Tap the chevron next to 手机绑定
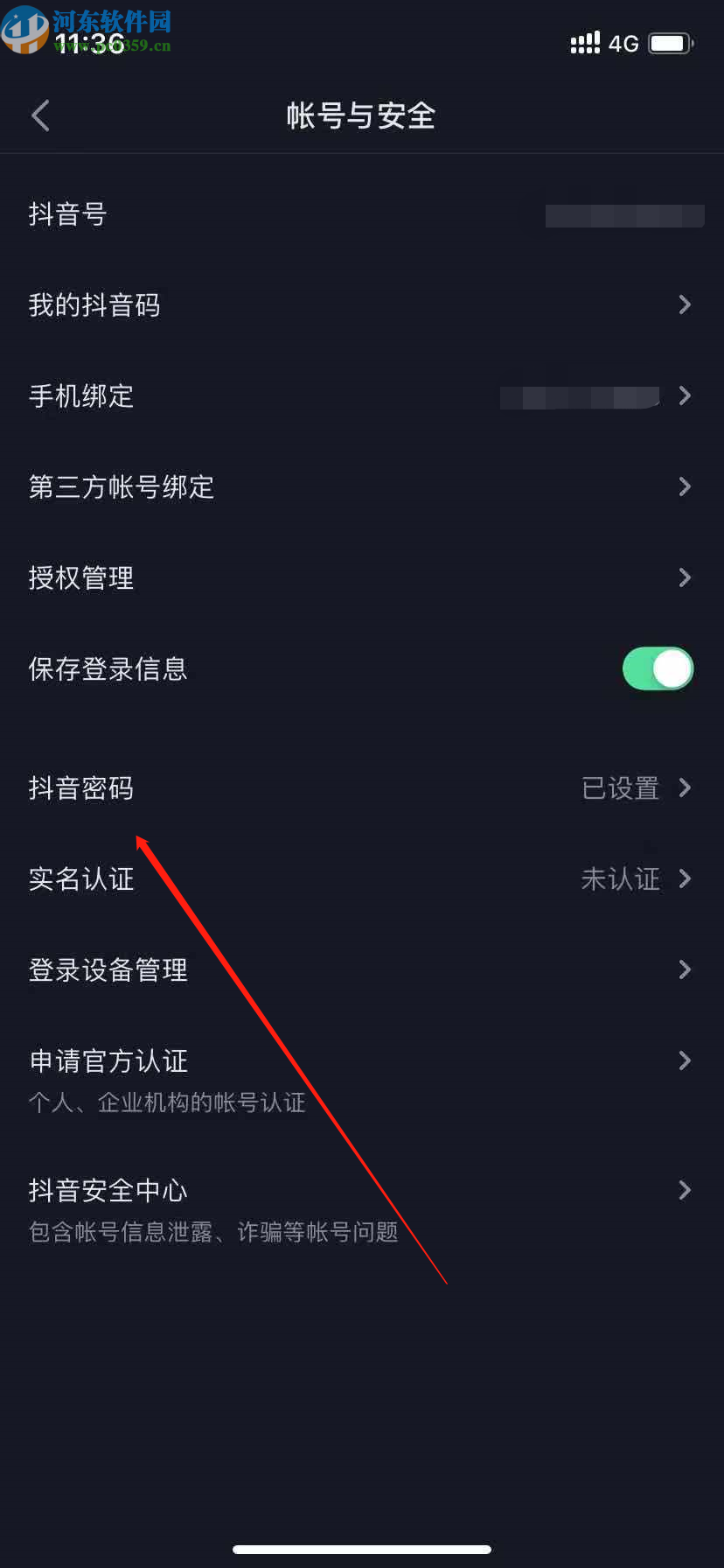 click(x=685, y=395)
